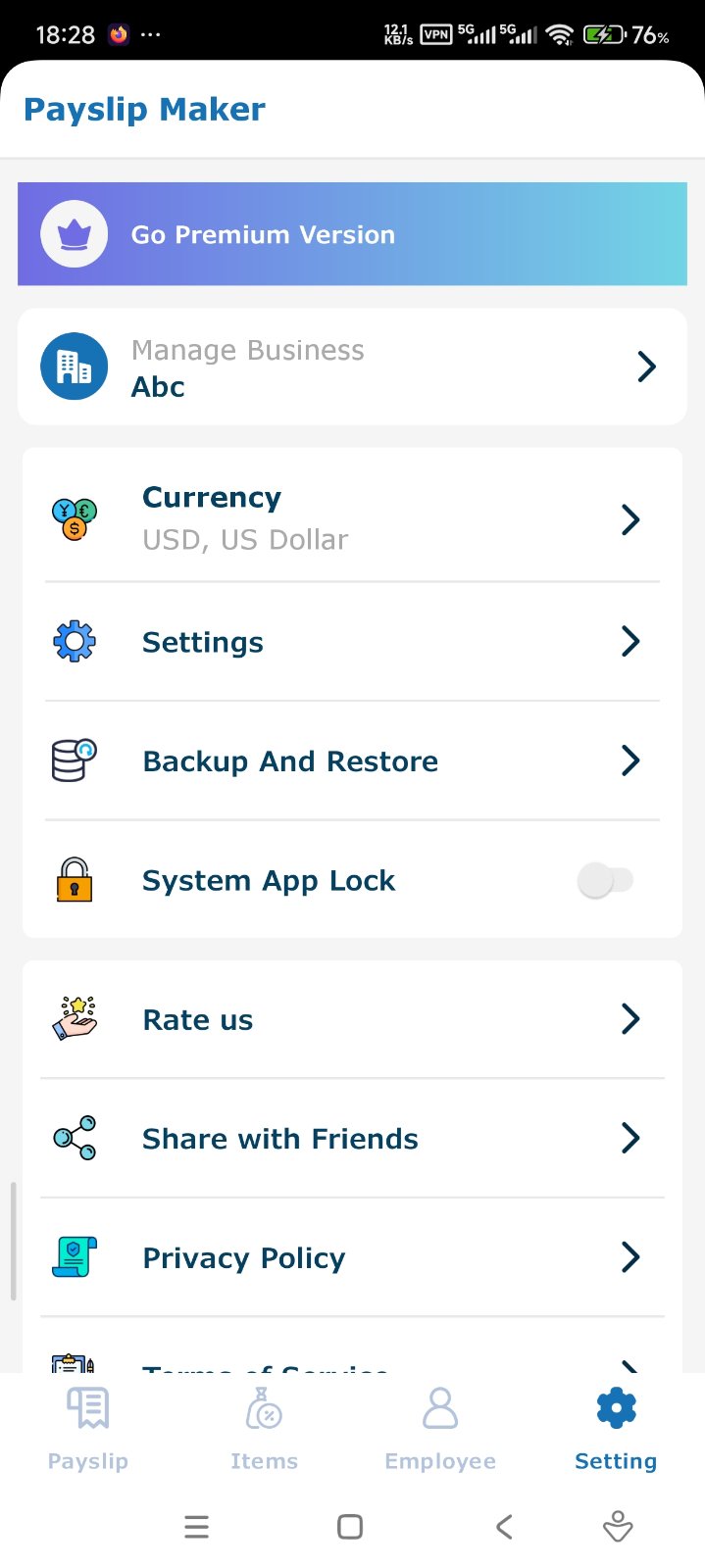
Task: Open the Go Premium Version banner
Action: (352, 234)
